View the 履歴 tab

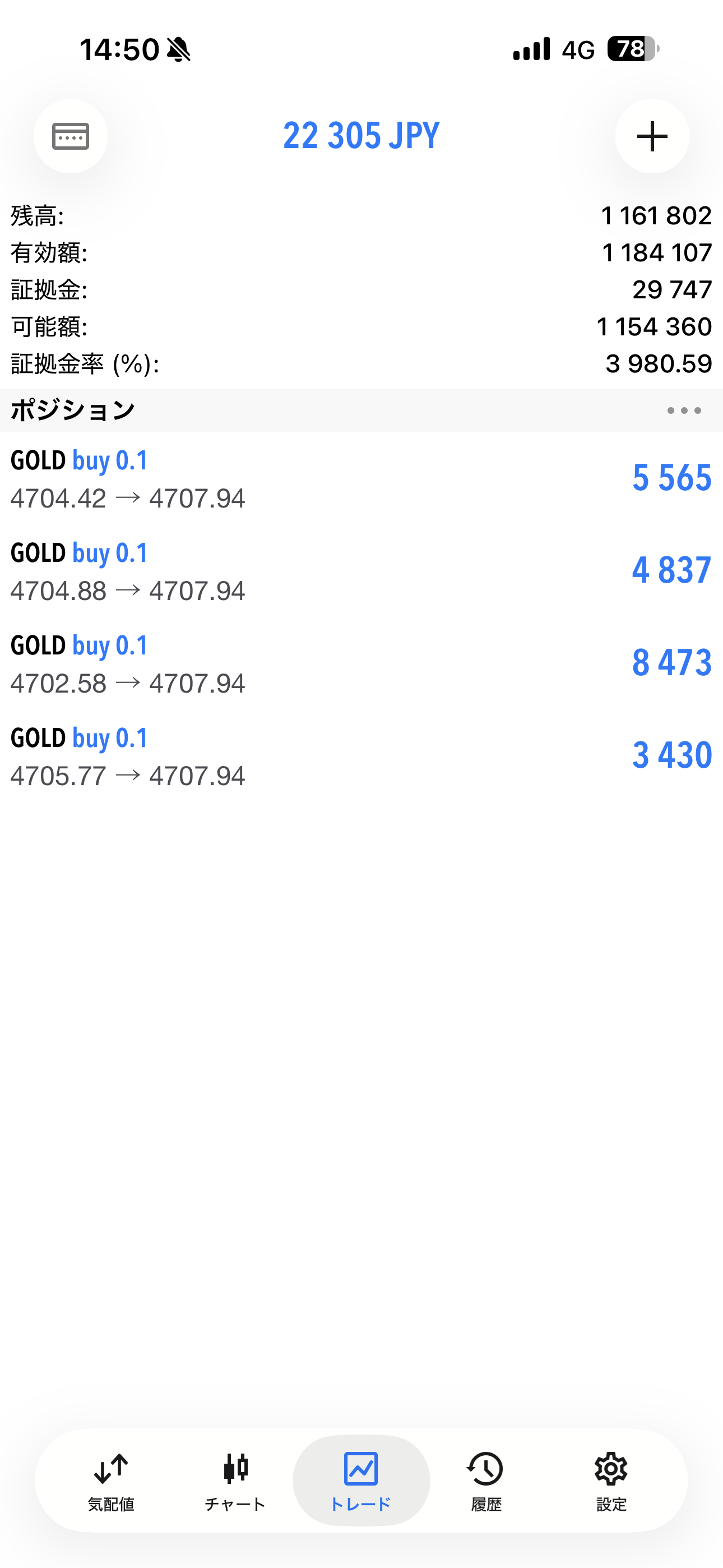tap(486, 1481)
